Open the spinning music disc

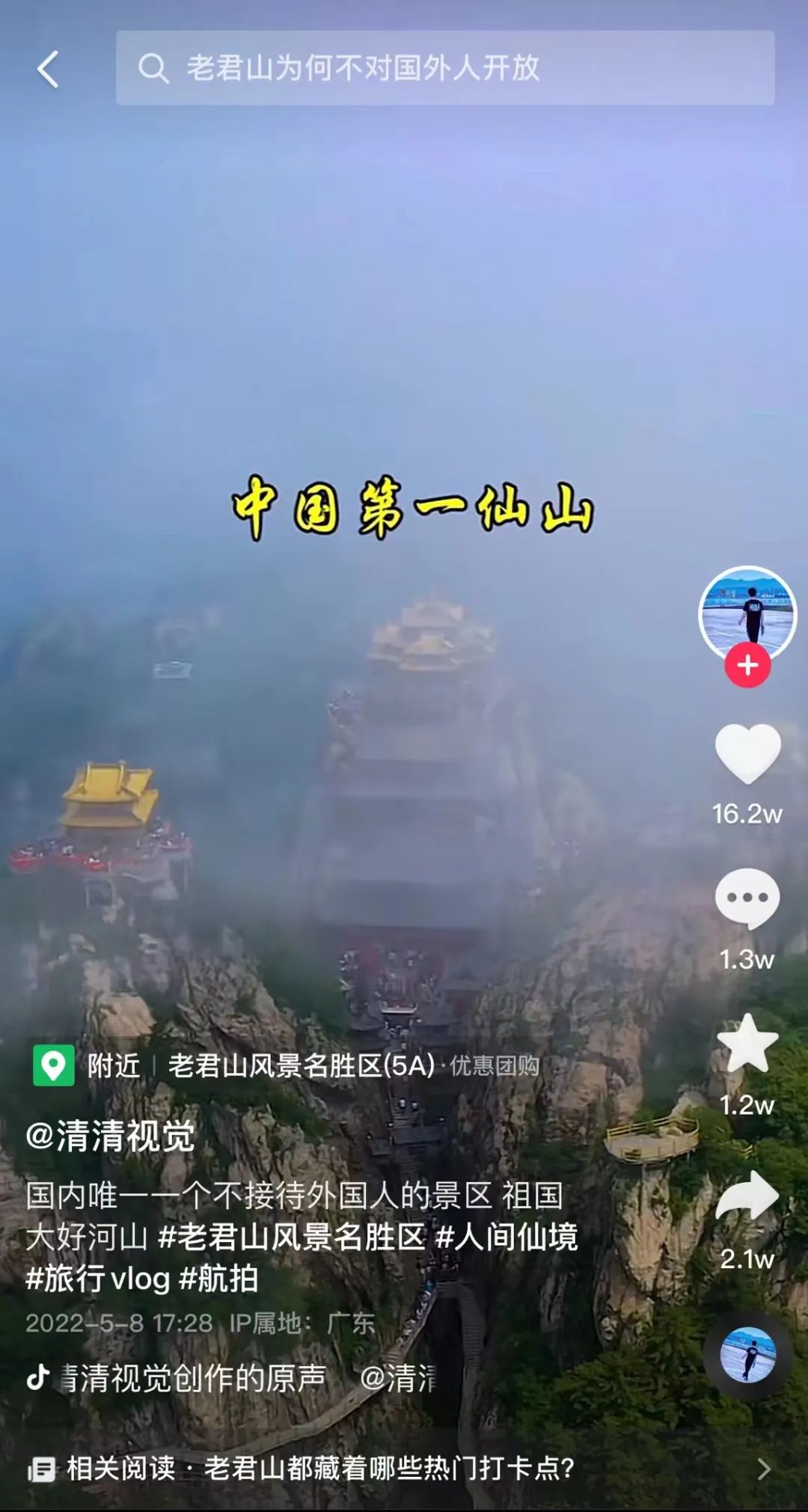pos(747,1355)
